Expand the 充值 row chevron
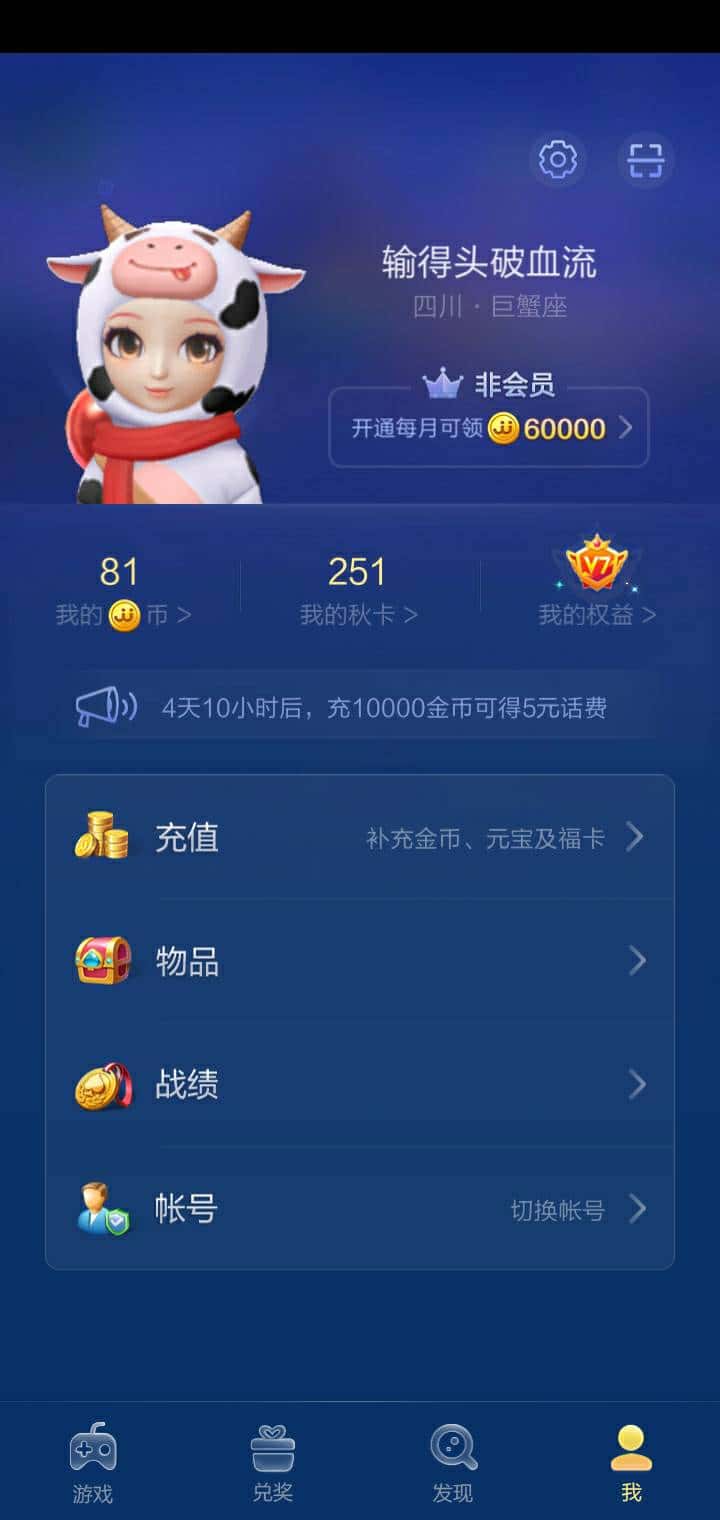Image resolution: width=720 pixels, height=1520 pixels. tap(634, 837)
